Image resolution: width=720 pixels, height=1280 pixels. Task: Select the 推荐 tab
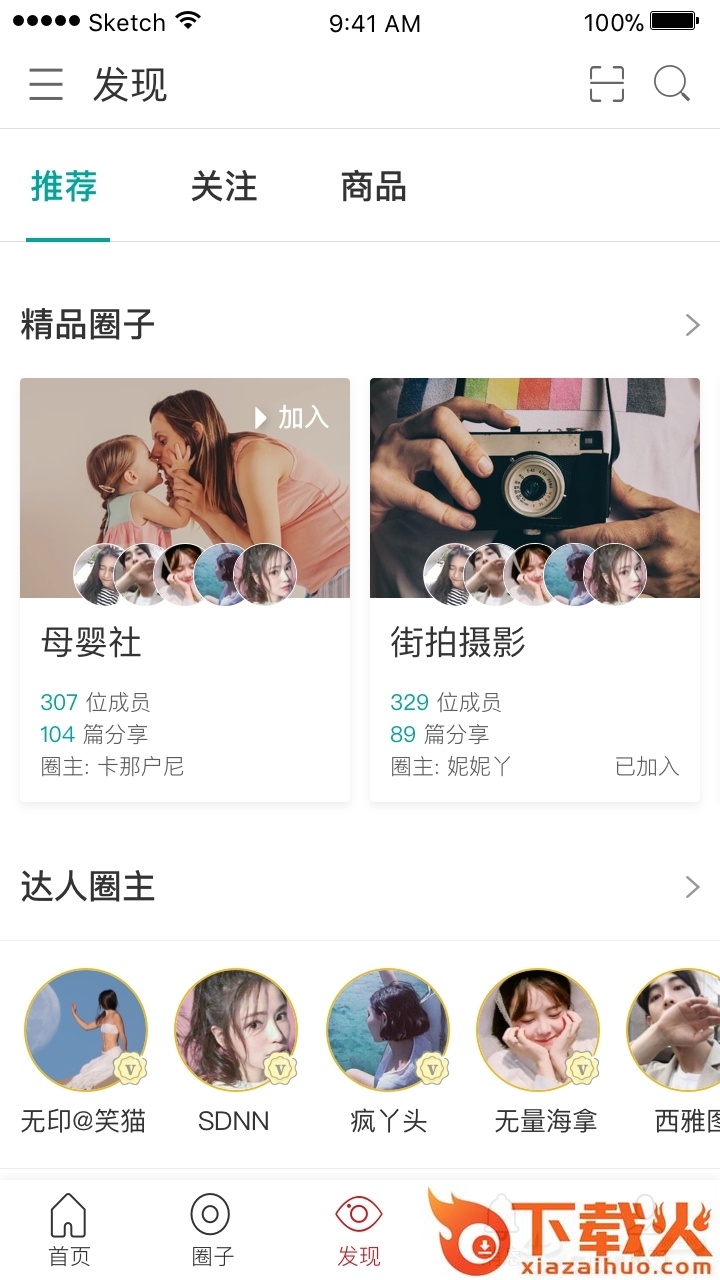64,187
